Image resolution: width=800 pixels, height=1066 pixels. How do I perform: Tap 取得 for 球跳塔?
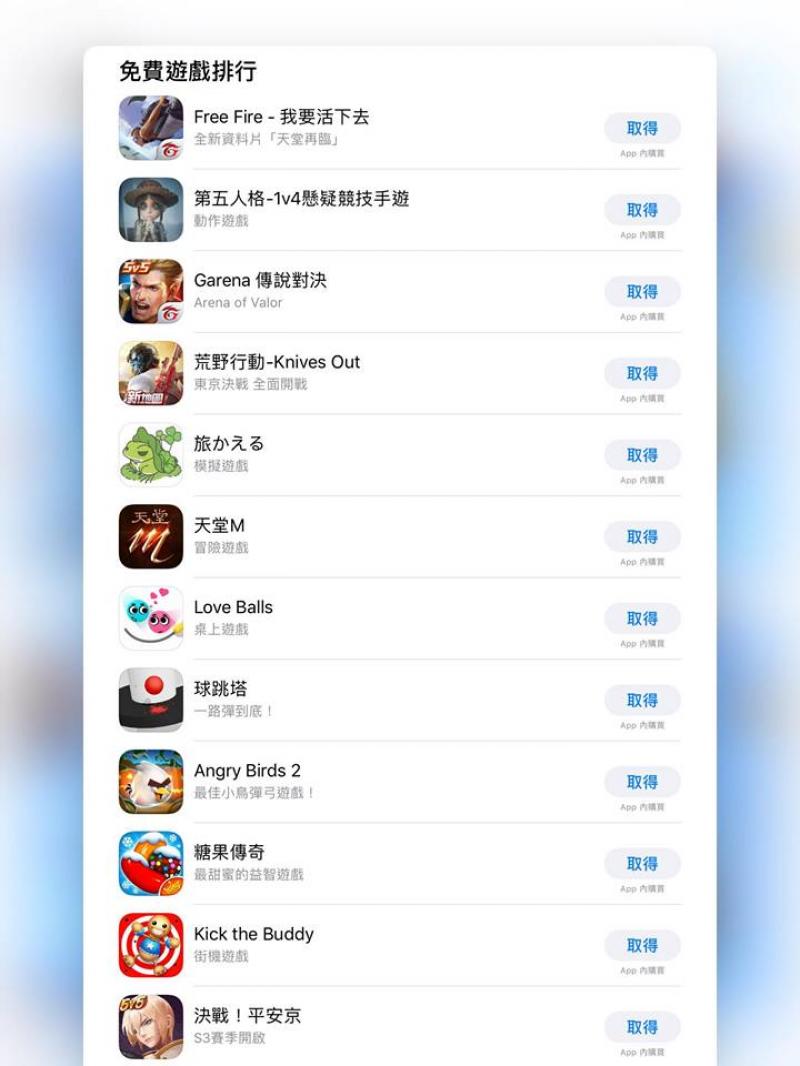click(642, 700)
